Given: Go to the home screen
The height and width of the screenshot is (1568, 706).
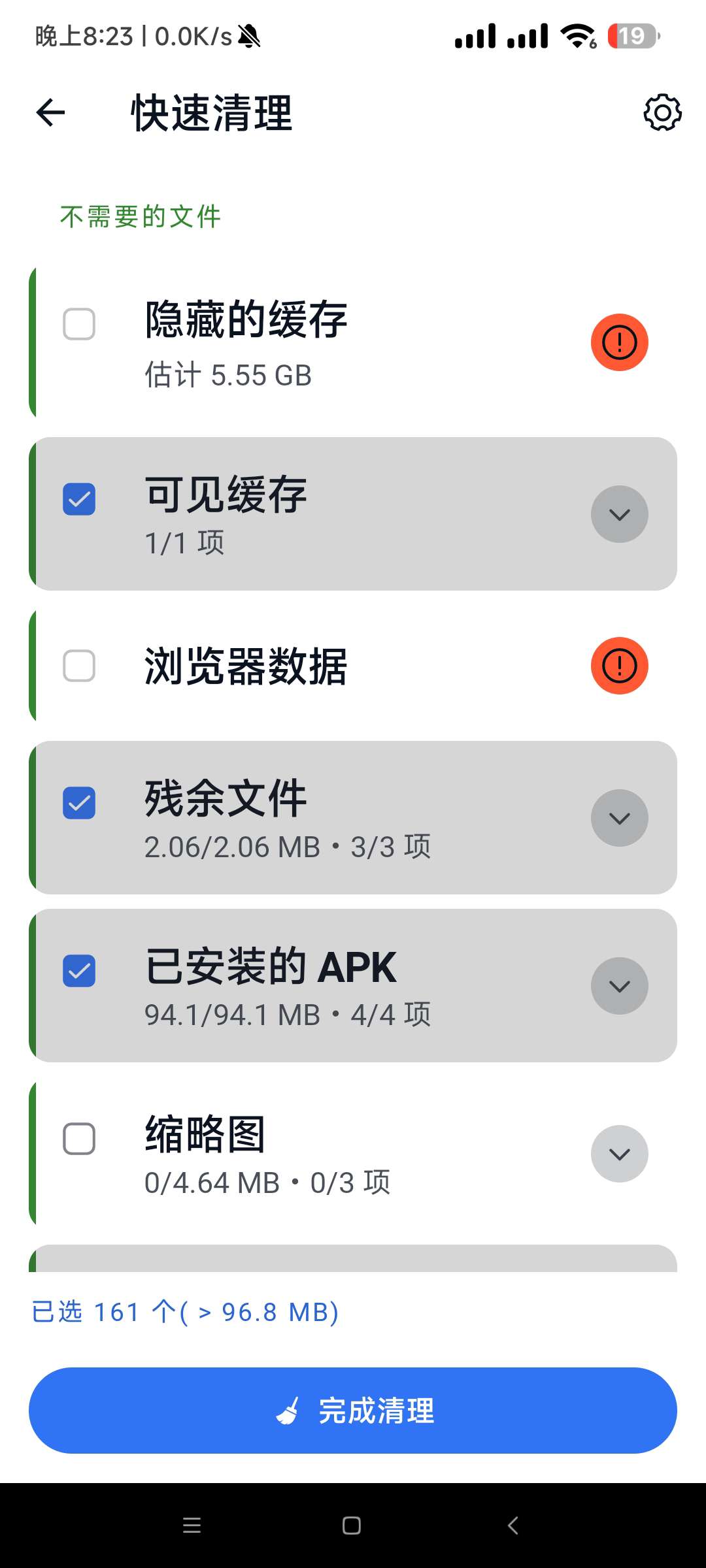Looking at the screenshot, I should 352,1526.
